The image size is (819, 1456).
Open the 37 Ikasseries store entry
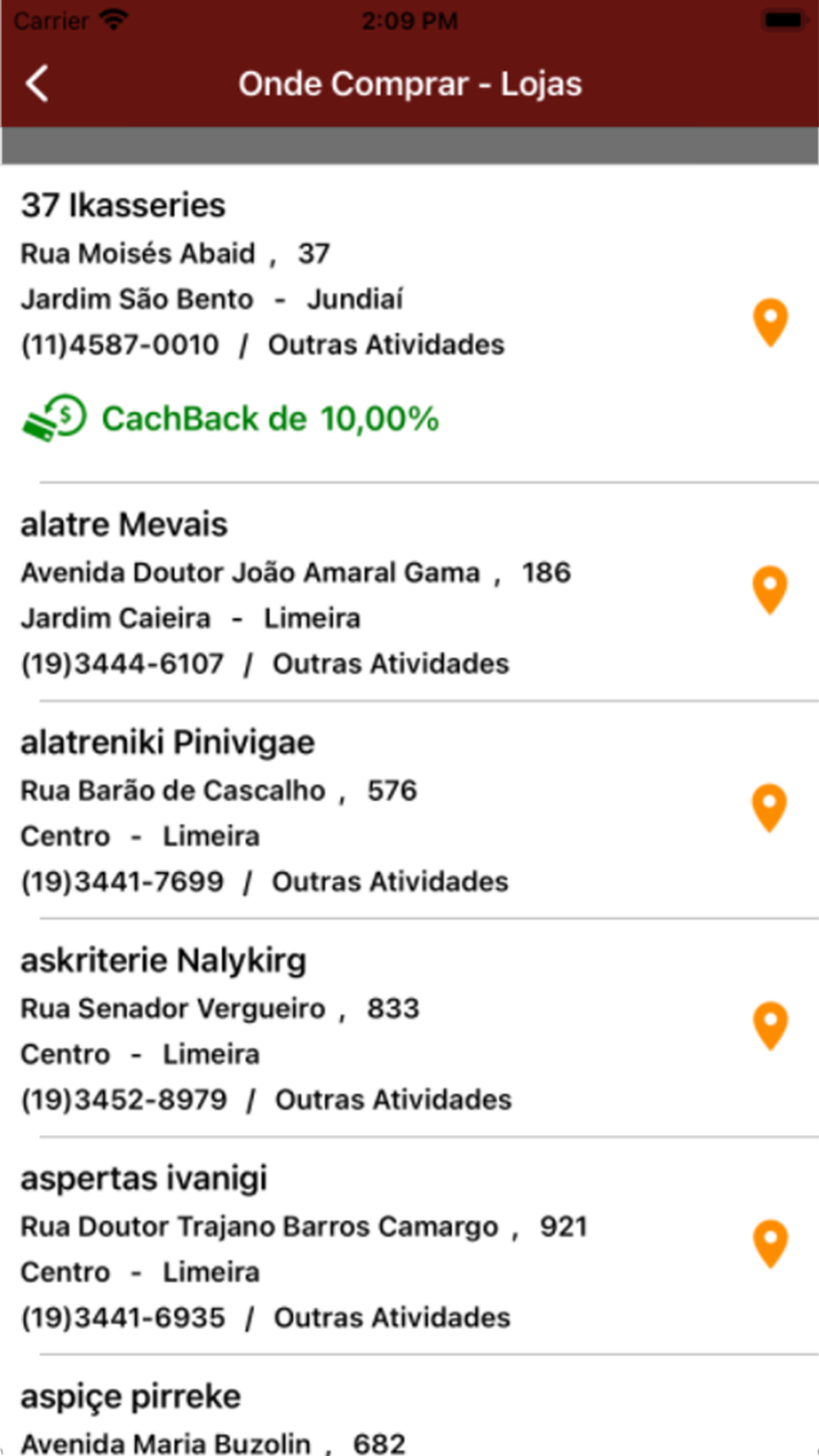(409, 323)
